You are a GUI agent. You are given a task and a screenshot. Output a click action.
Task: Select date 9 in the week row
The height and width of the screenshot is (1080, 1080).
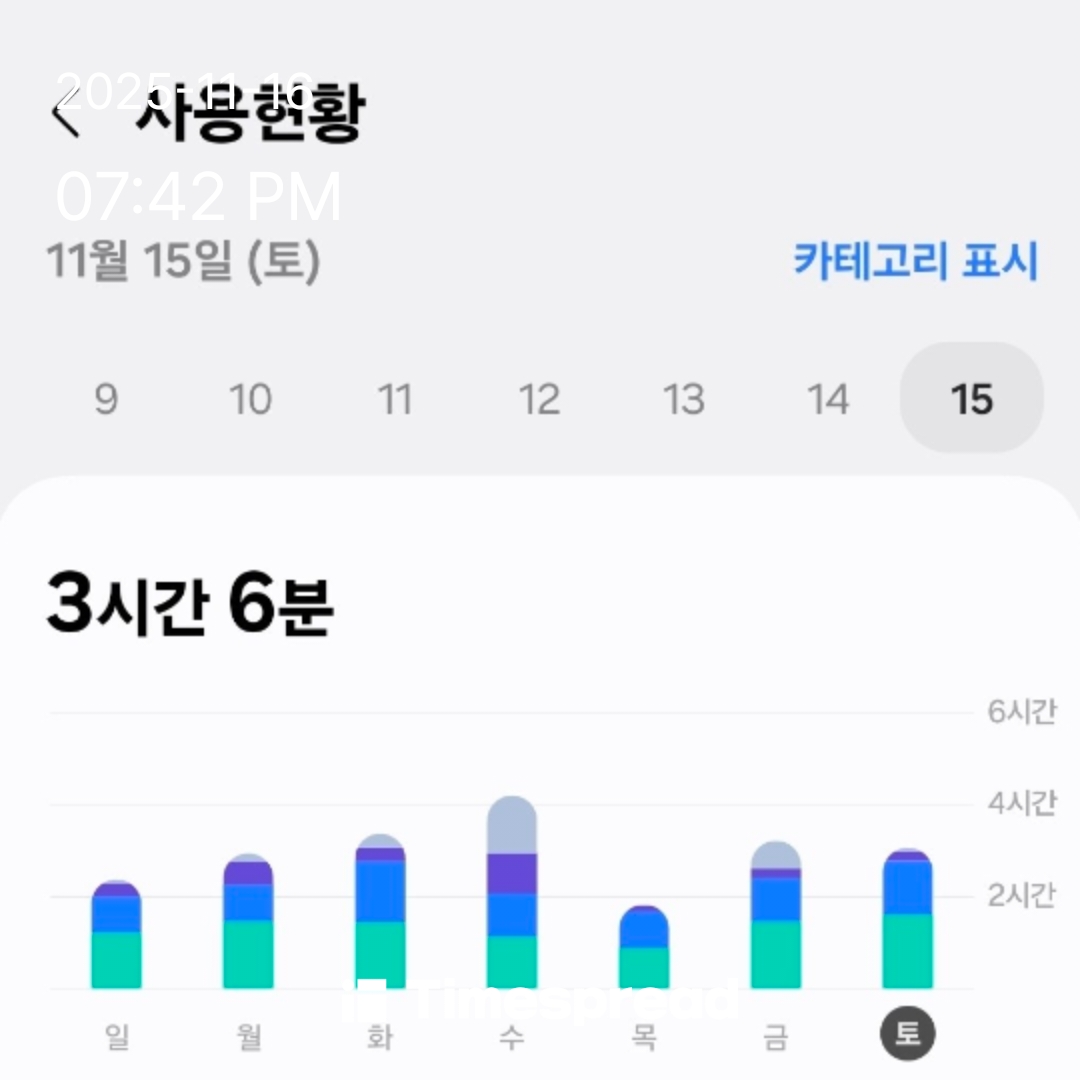(106, 400)
